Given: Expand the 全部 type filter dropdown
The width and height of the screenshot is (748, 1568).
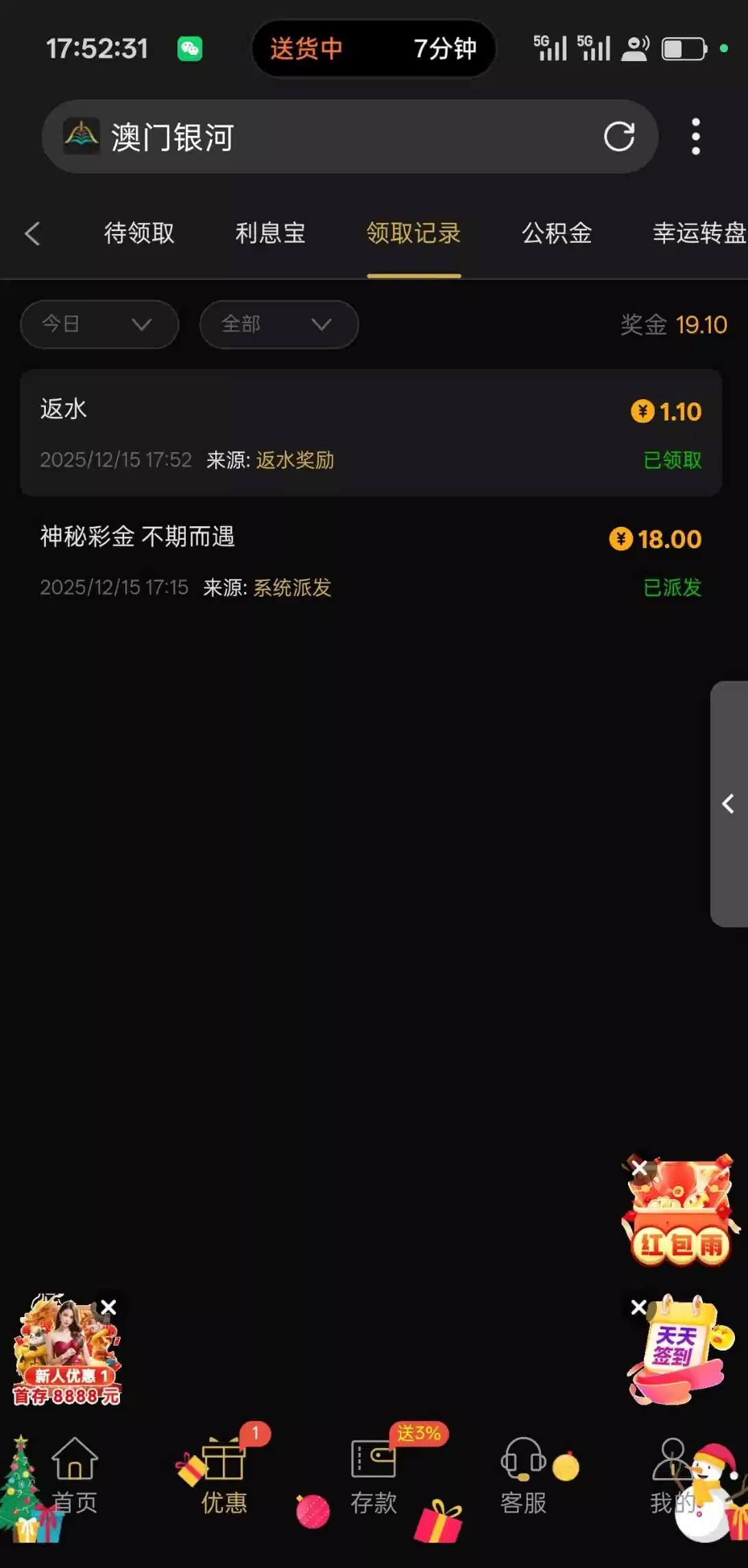Looking at the screenshot, I should 278,324.
